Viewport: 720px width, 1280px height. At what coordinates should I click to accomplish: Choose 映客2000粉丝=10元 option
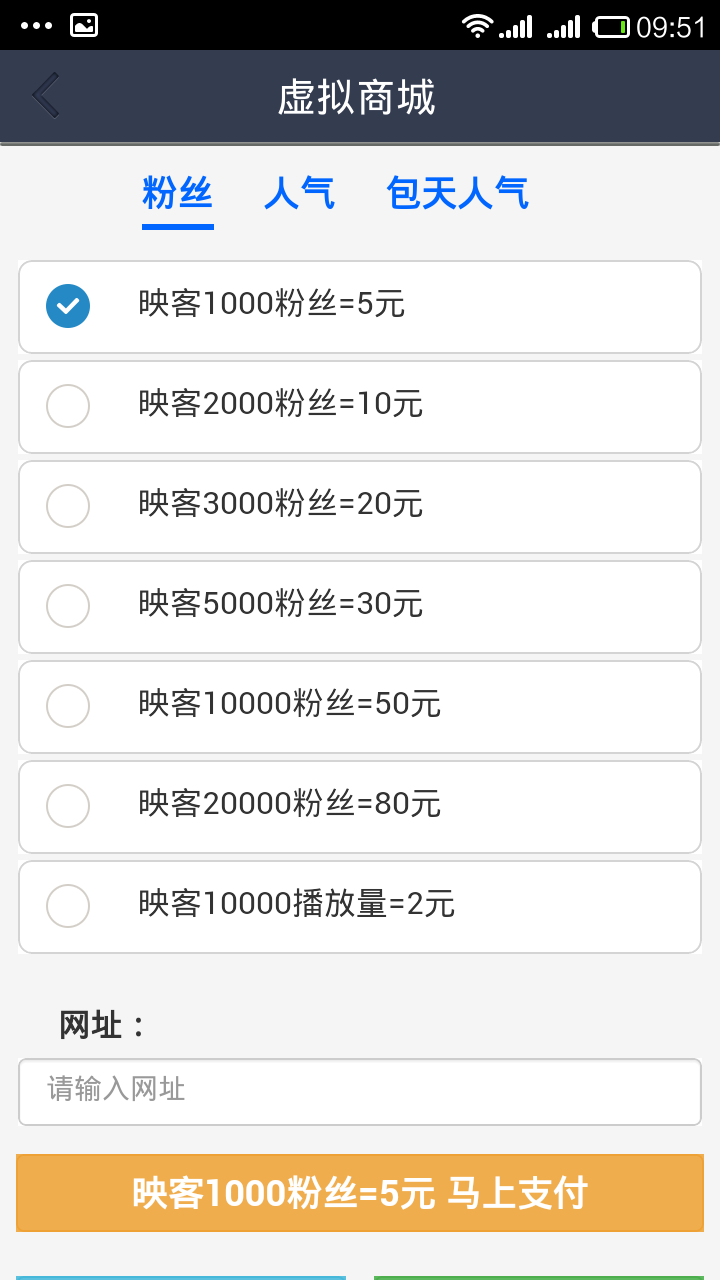(360, 406)
